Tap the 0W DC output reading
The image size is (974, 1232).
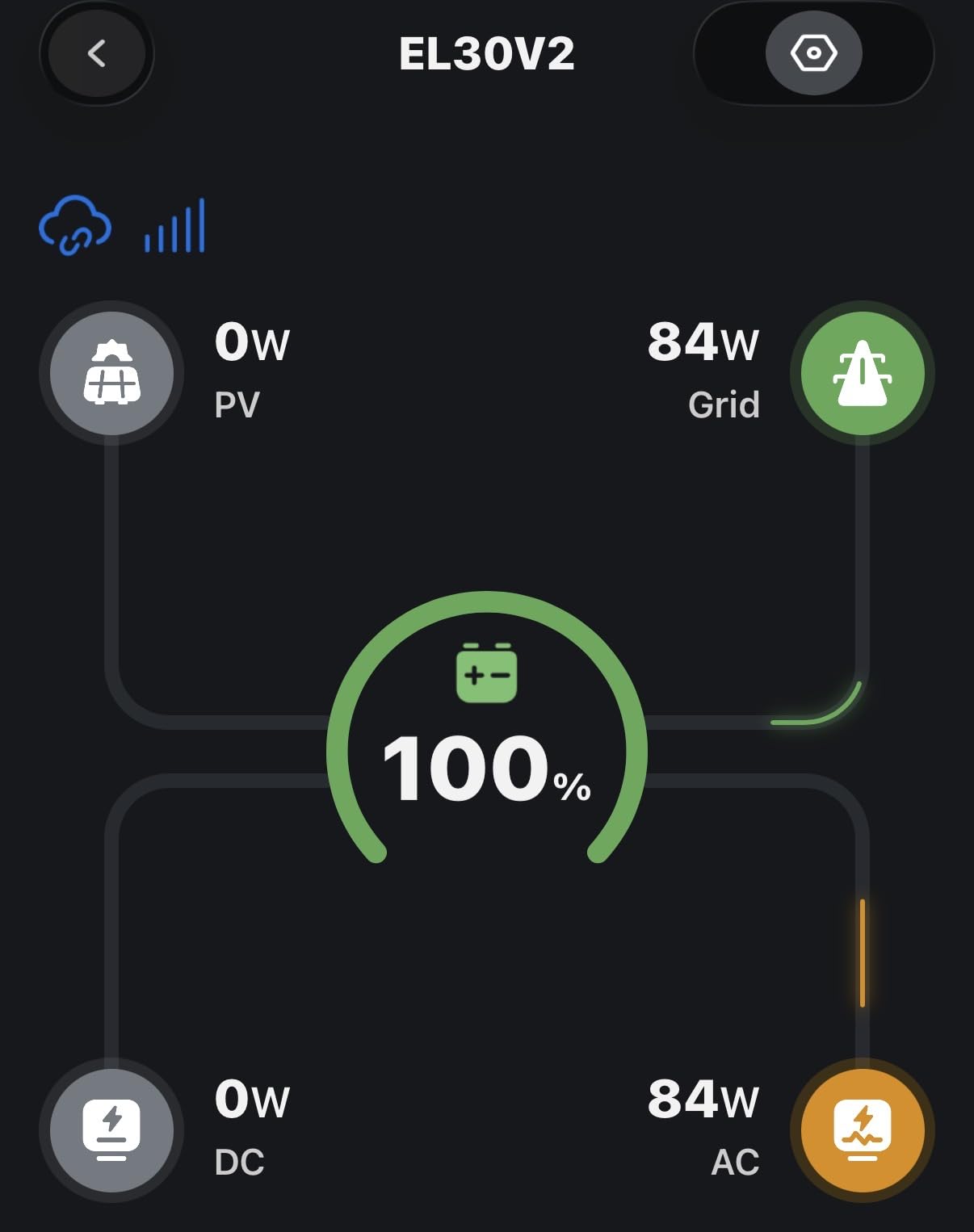click(x=251, y=1100)
